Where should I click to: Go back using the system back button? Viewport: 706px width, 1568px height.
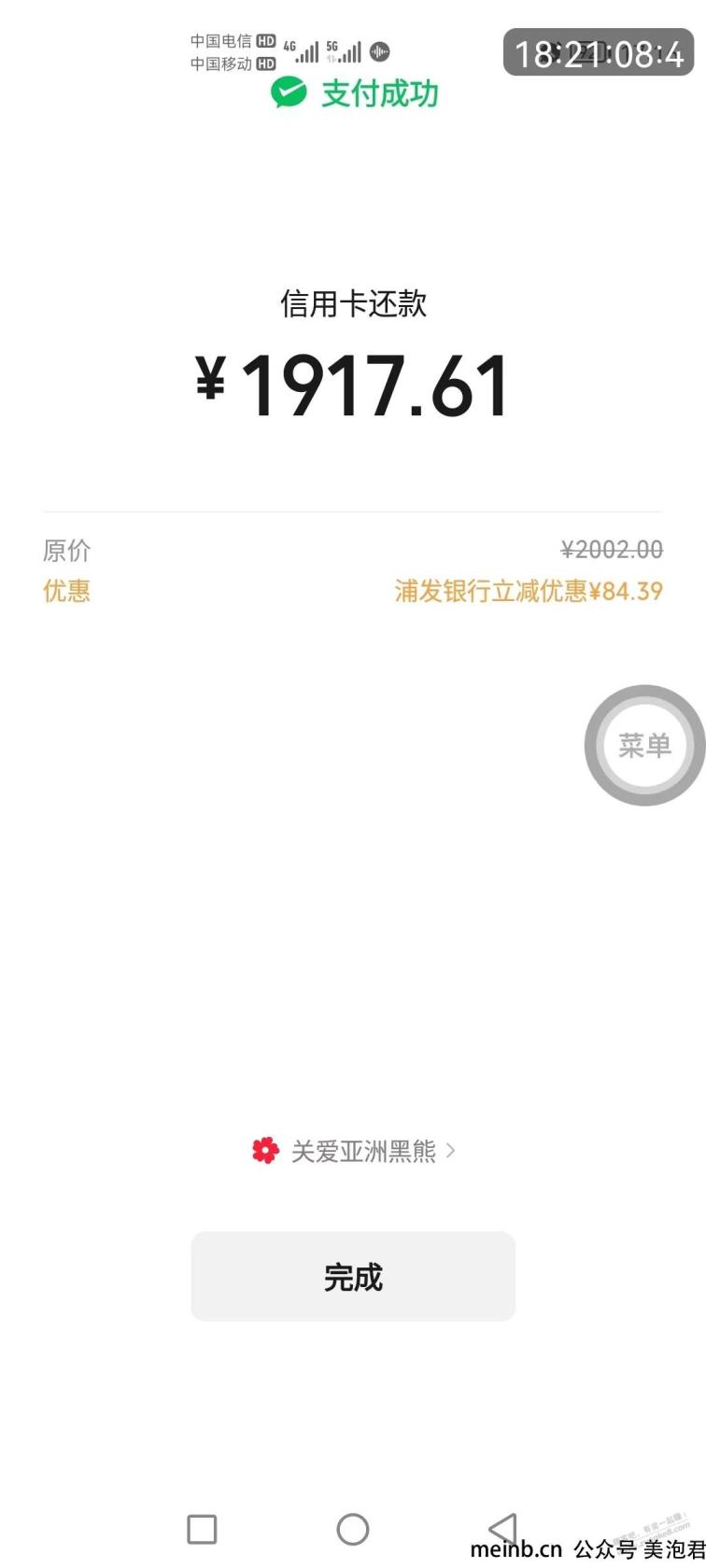[x=503, y=1529]
